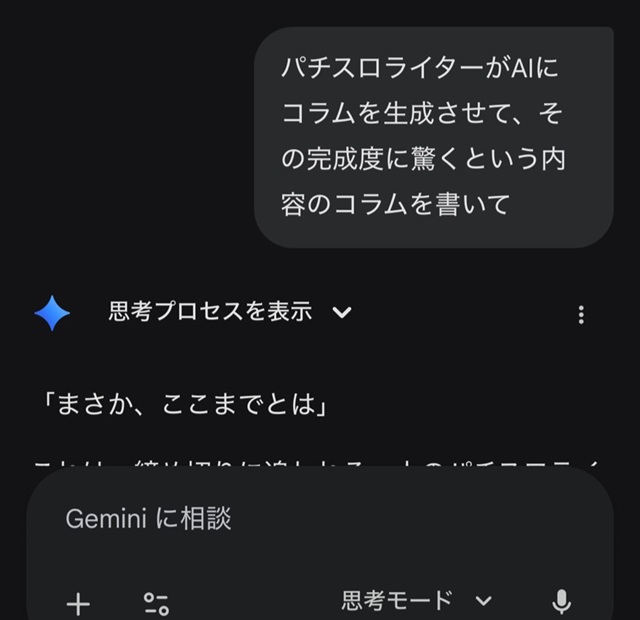Open the tools settings icon

[156, 603]
